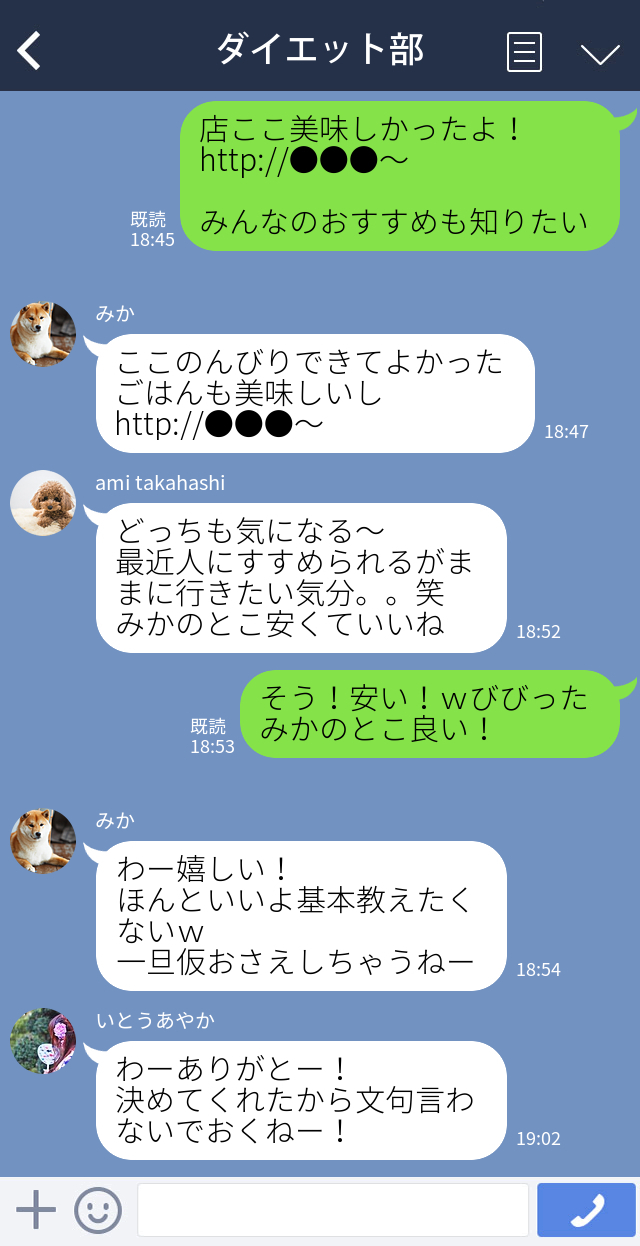Open the plus attachment menu
The image size is (640, 1246).
pyautogui.click(x=36, y=1210)
